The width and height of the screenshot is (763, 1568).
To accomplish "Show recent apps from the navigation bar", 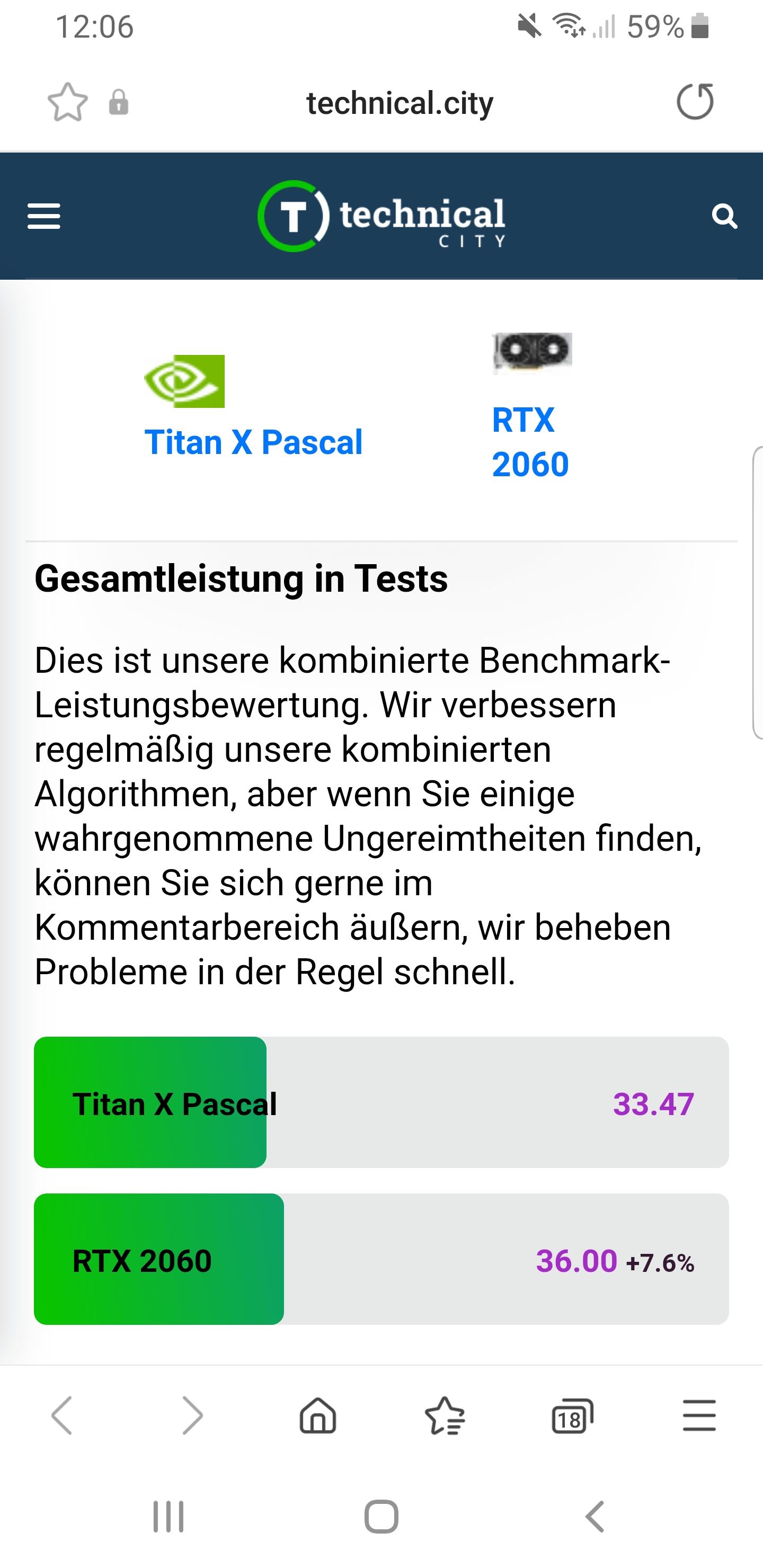I will 168,1516.
